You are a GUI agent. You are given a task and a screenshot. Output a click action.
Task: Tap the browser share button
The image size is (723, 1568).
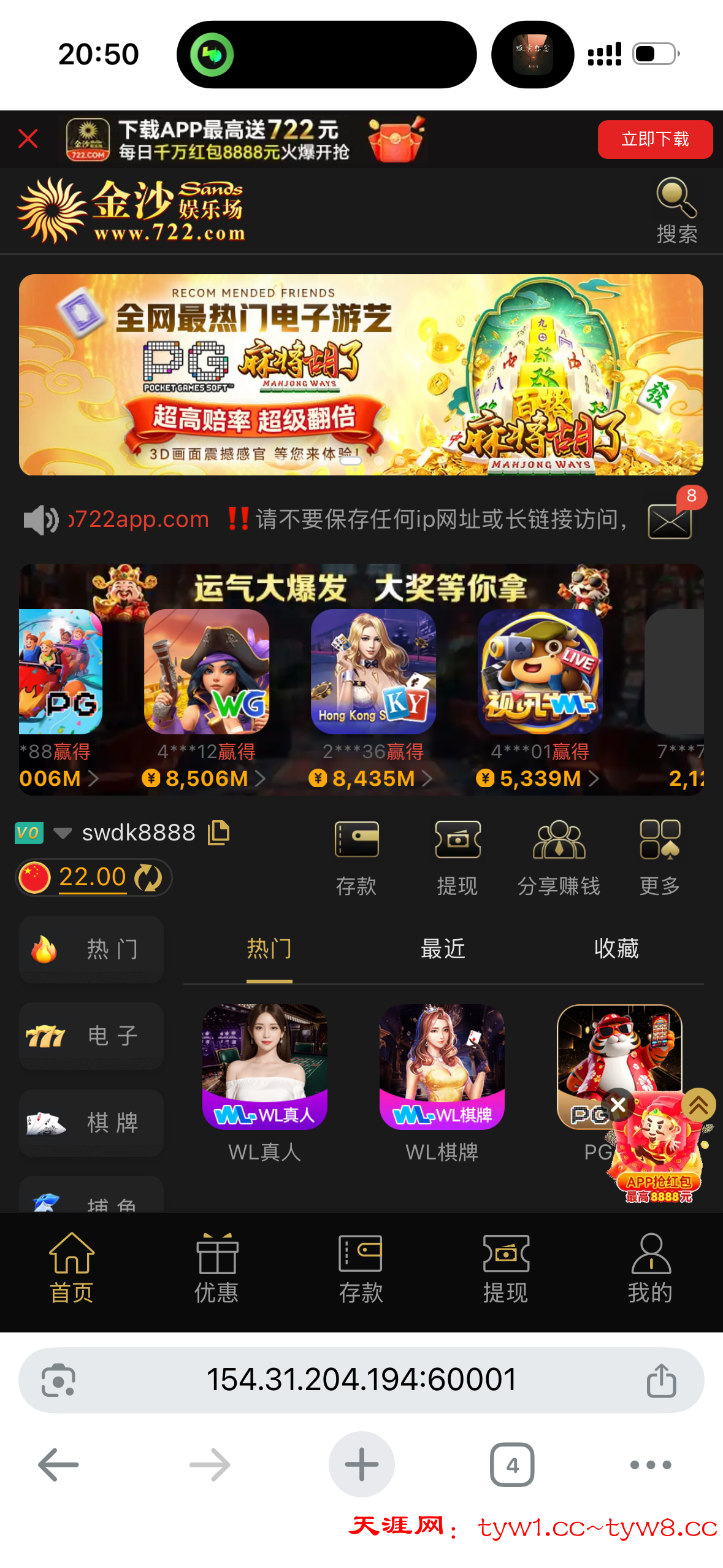[x=661, y=1380]
